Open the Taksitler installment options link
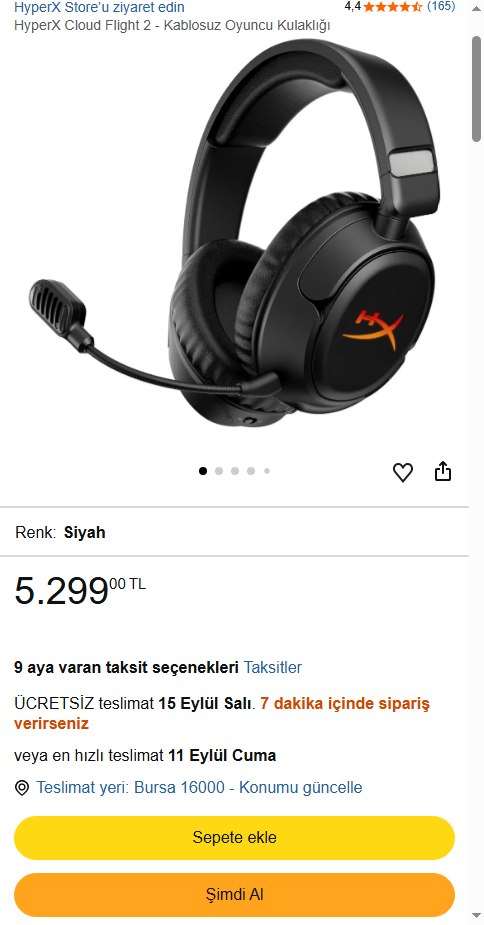 click(x=273, y=667)
